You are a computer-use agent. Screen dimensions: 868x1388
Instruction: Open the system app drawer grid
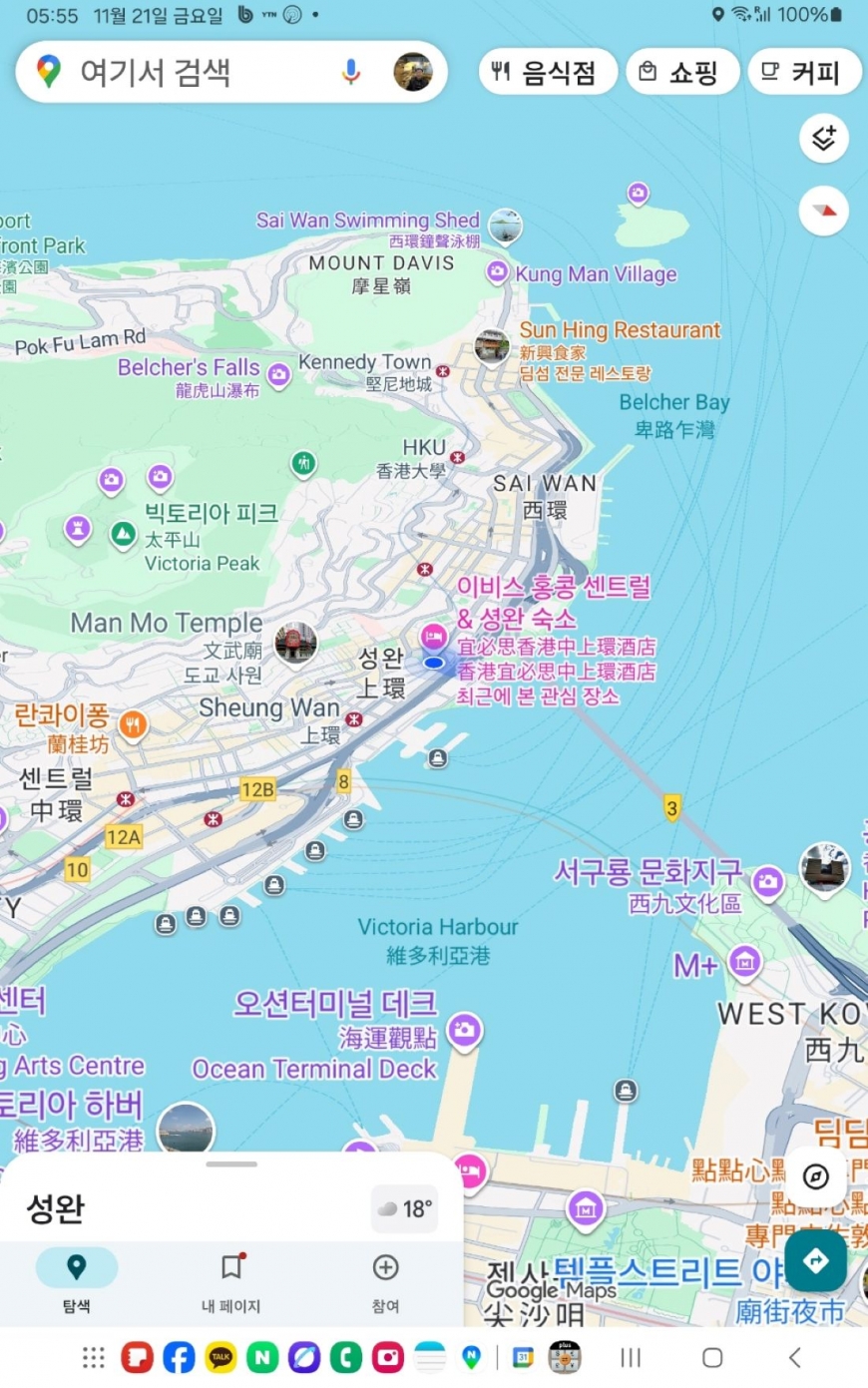[94, 1357]
